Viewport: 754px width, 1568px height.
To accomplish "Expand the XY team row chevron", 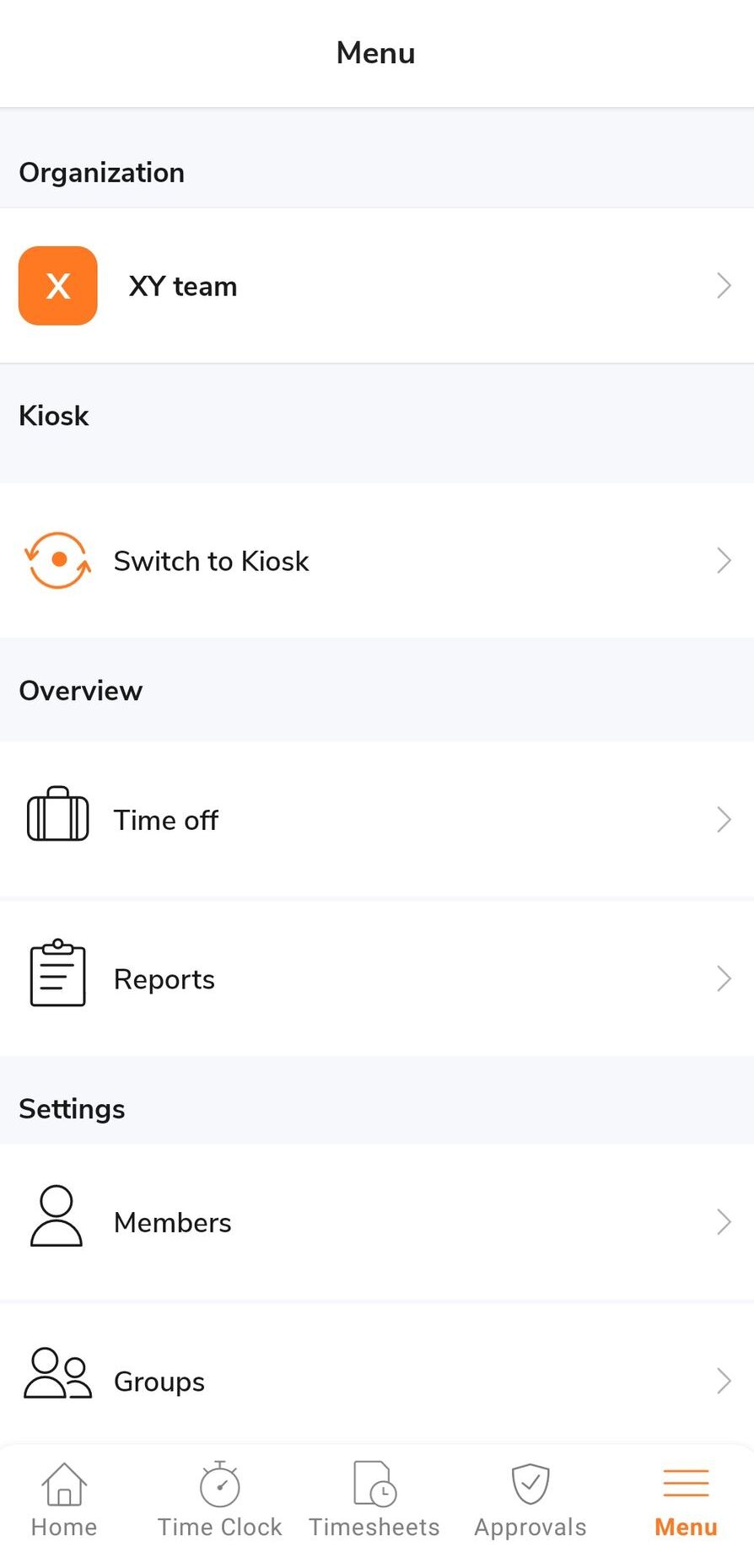I will 724,286.
